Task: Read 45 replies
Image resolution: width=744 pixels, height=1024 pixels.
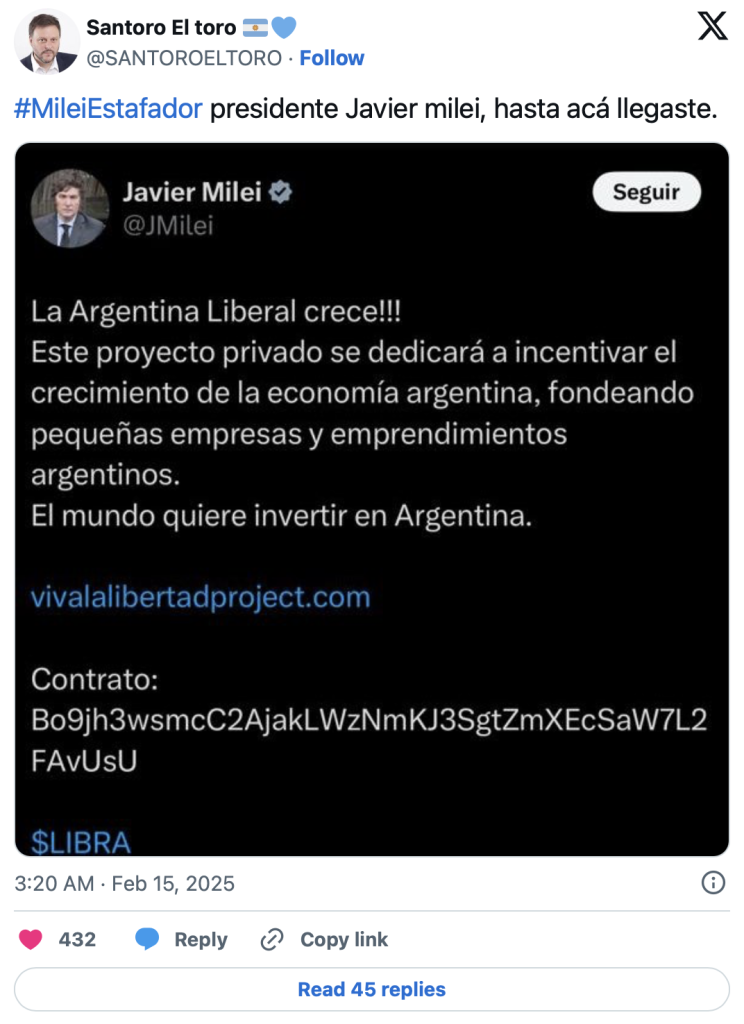Action: pos(371,989)
